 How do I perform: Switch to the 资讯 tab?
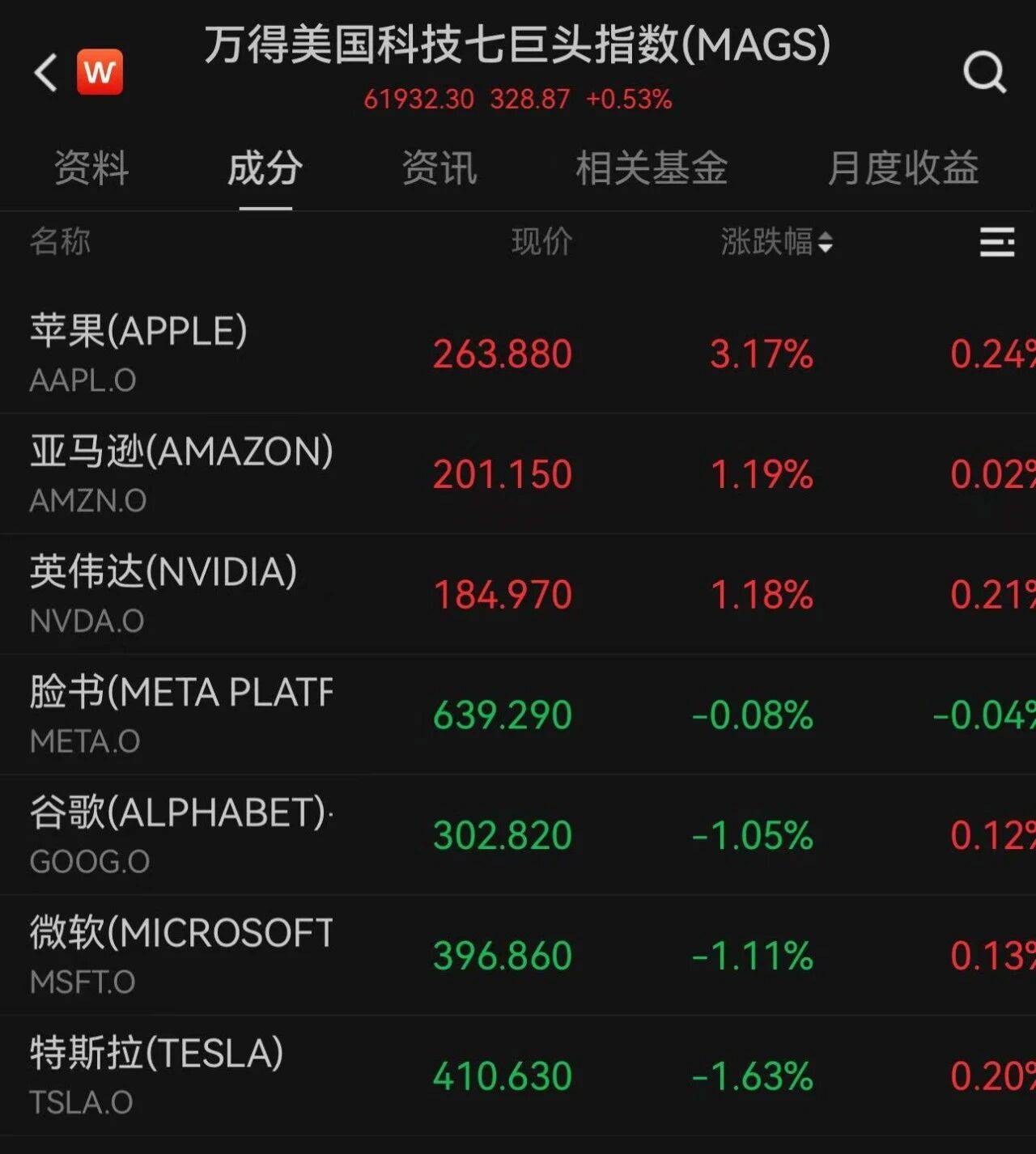(438, 170)
